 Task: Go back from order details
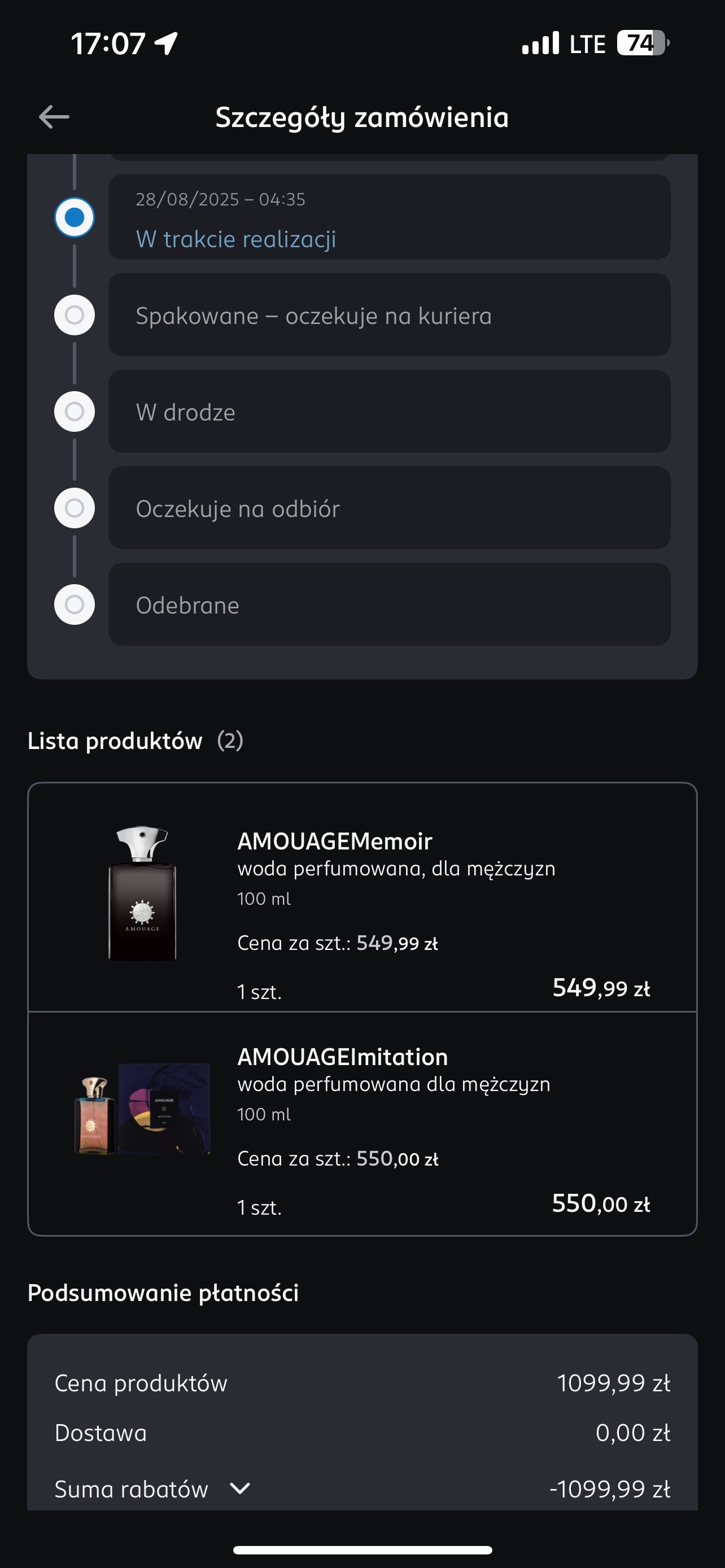point(54,117)
